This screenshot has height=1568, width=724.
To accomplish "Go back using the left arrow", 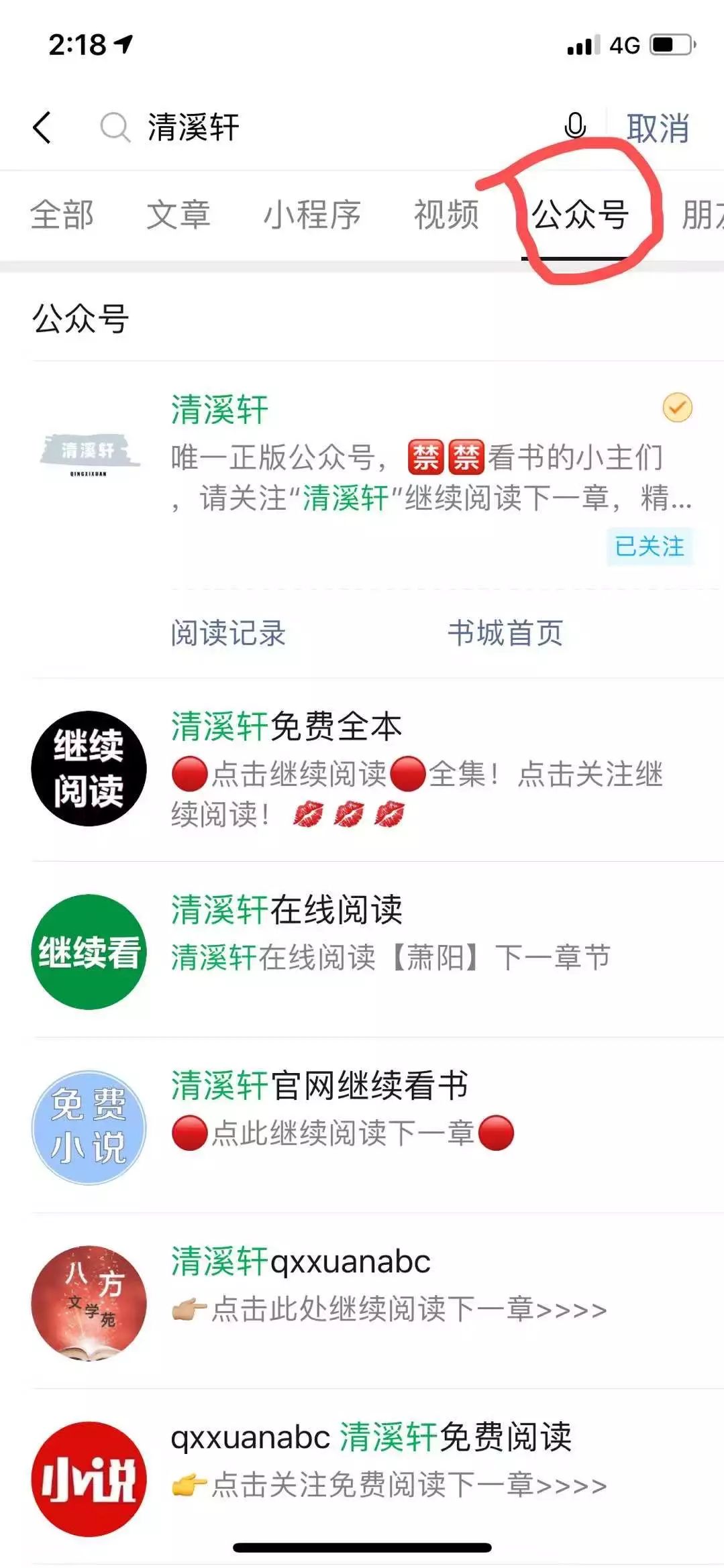I will 42,127.
